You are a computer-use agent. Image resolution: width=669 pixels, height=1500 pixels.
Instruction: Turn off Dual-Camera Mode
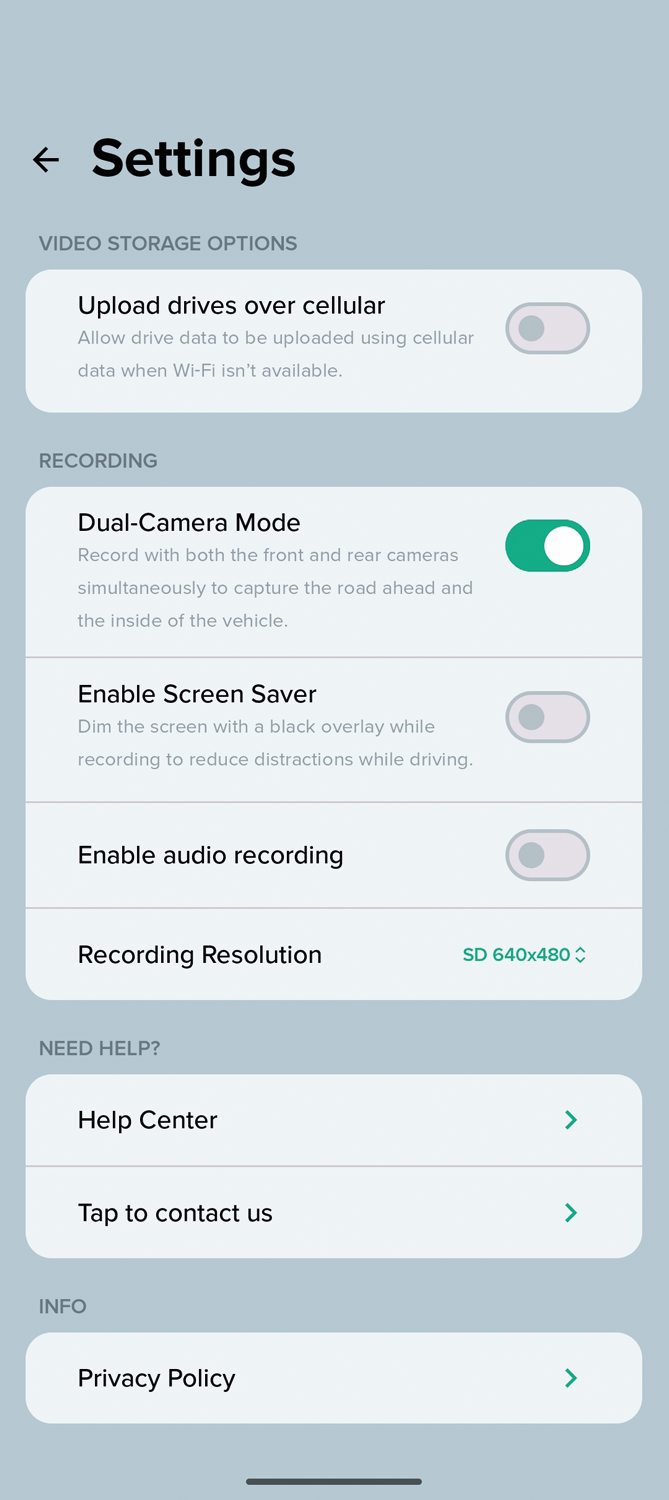[x=547, y=545]
